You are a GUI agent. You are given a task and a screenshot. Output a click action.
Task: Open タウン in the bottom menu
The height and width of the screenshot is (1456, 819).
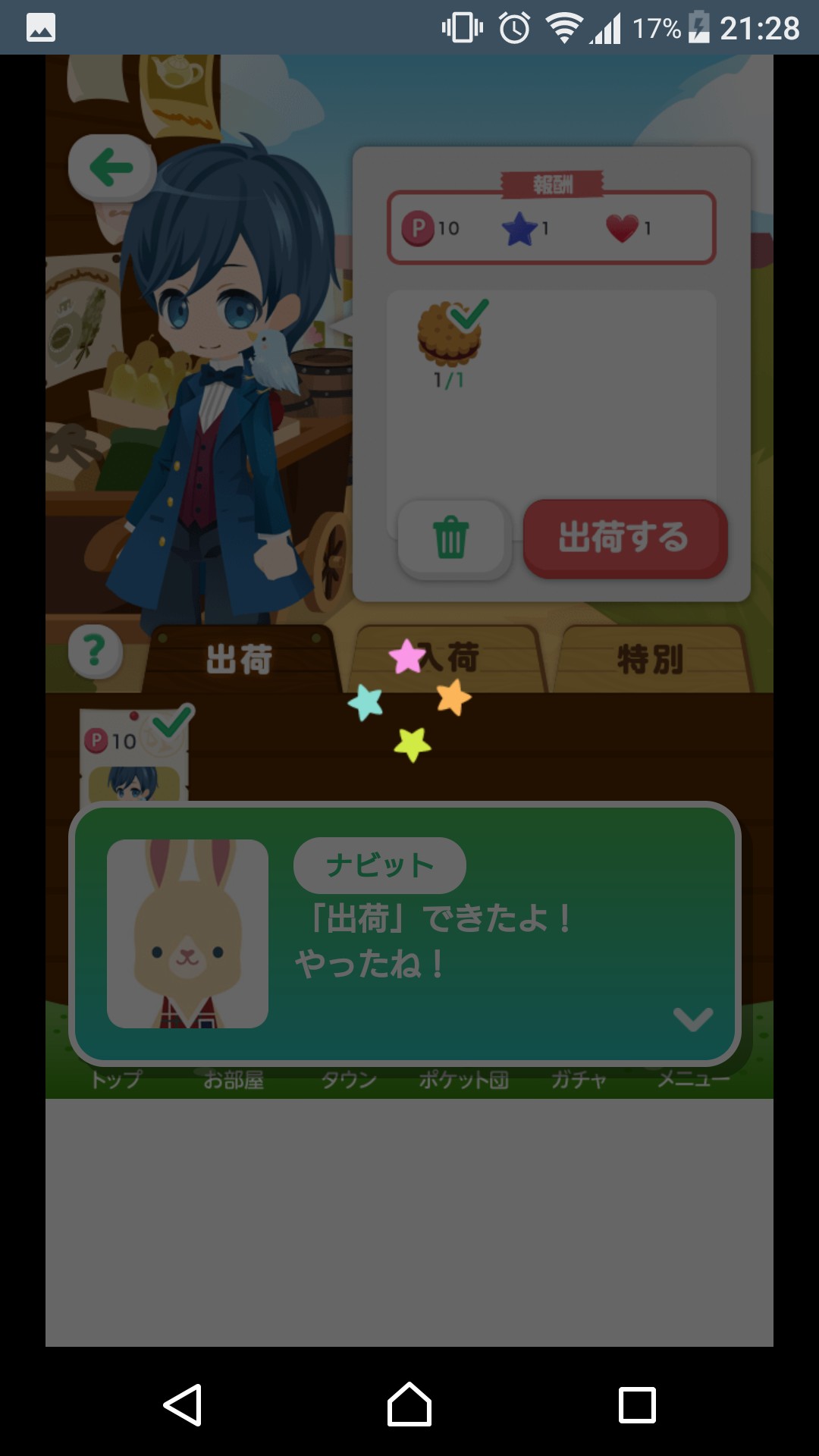coord(348,1079)
